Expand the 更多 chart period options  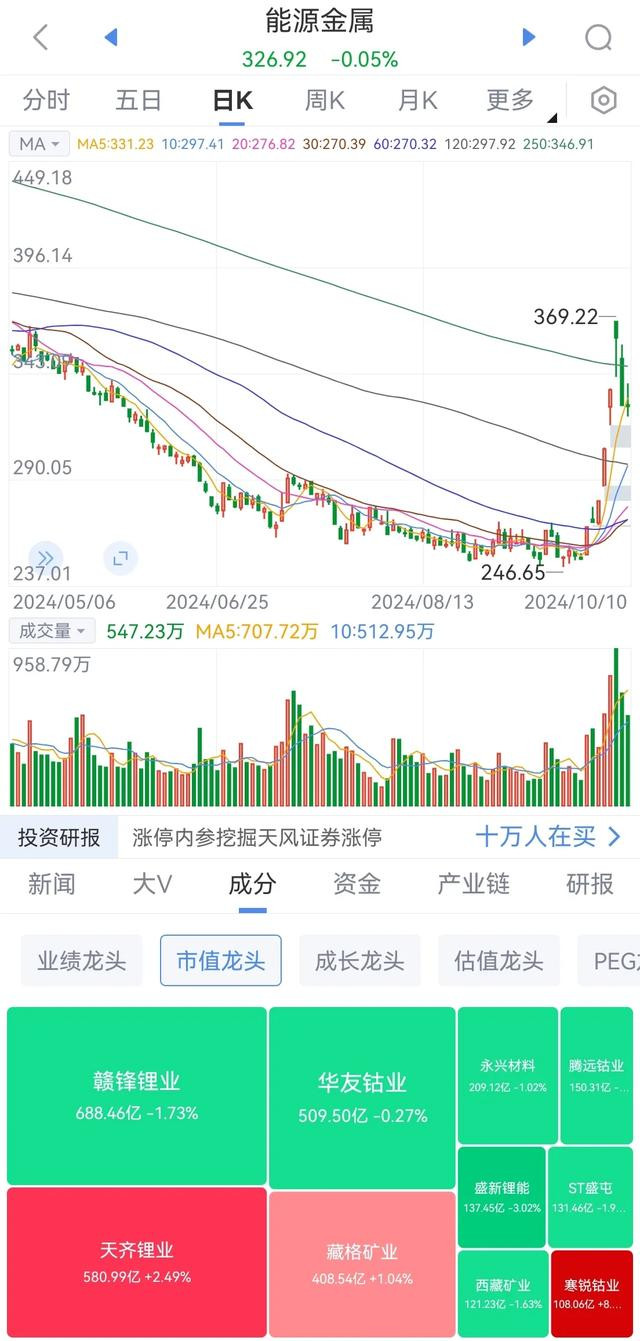517,100
